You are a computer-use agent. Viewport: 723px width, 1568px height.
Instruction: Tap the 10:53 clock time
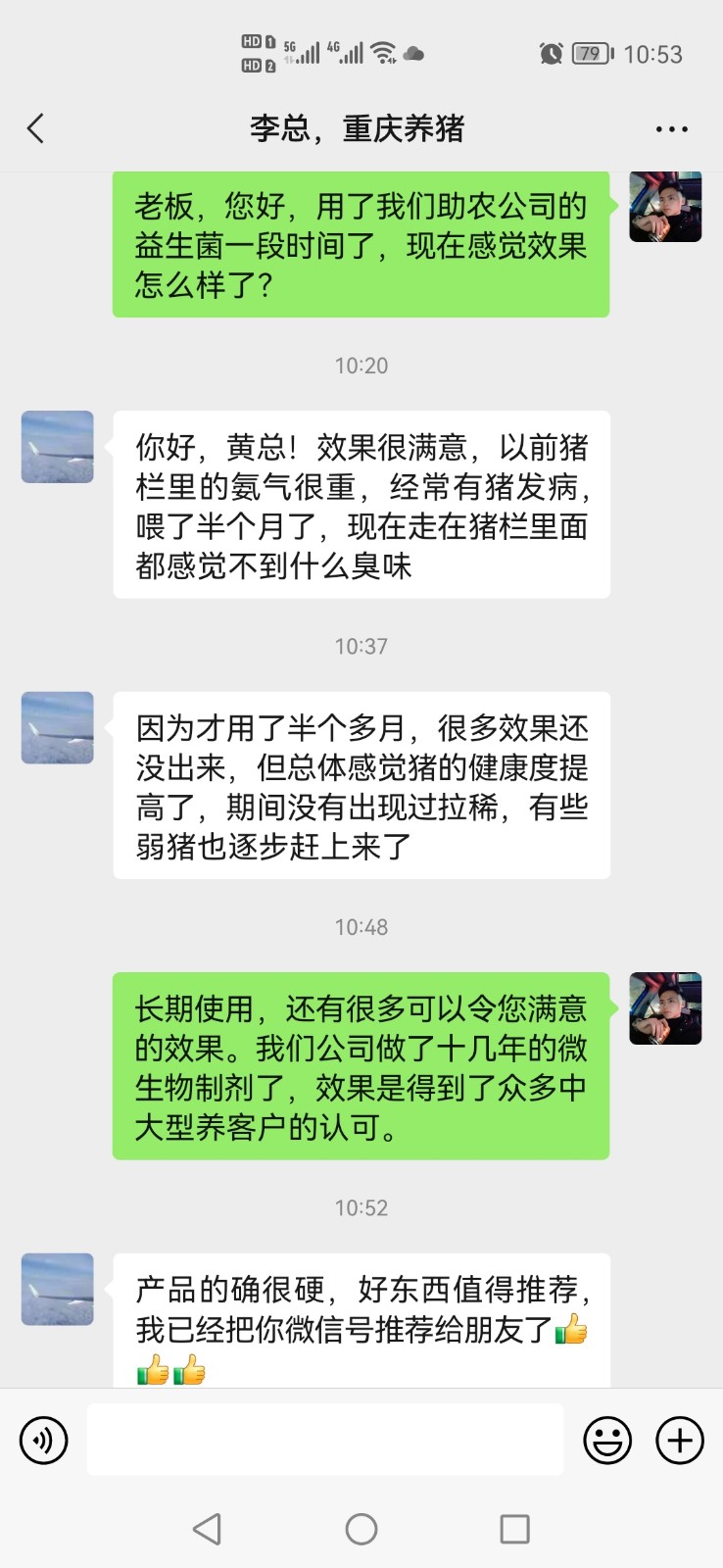click(654, 54)
